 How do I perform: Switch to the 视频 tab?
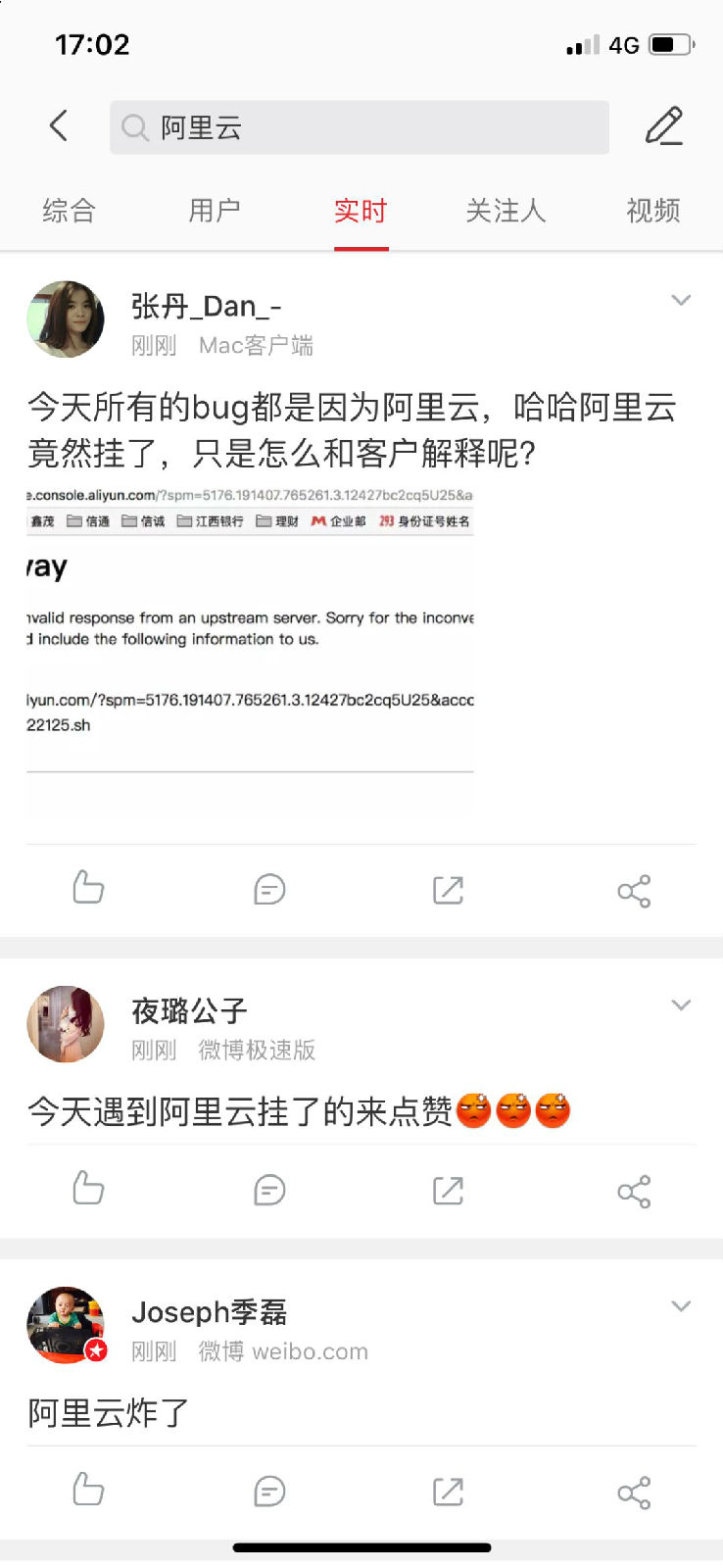(x=652, y=211)
